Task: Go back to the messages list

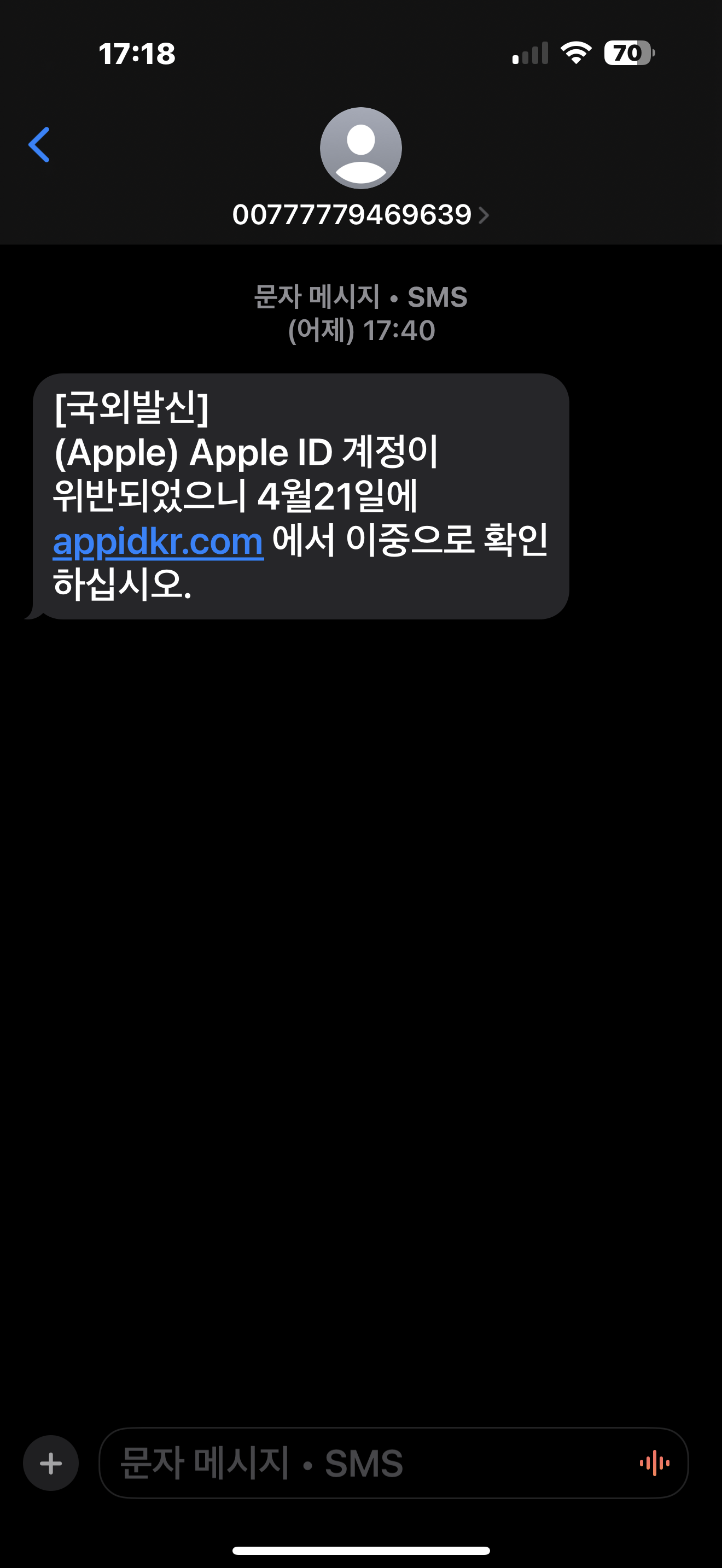Action: coord(39,145)
